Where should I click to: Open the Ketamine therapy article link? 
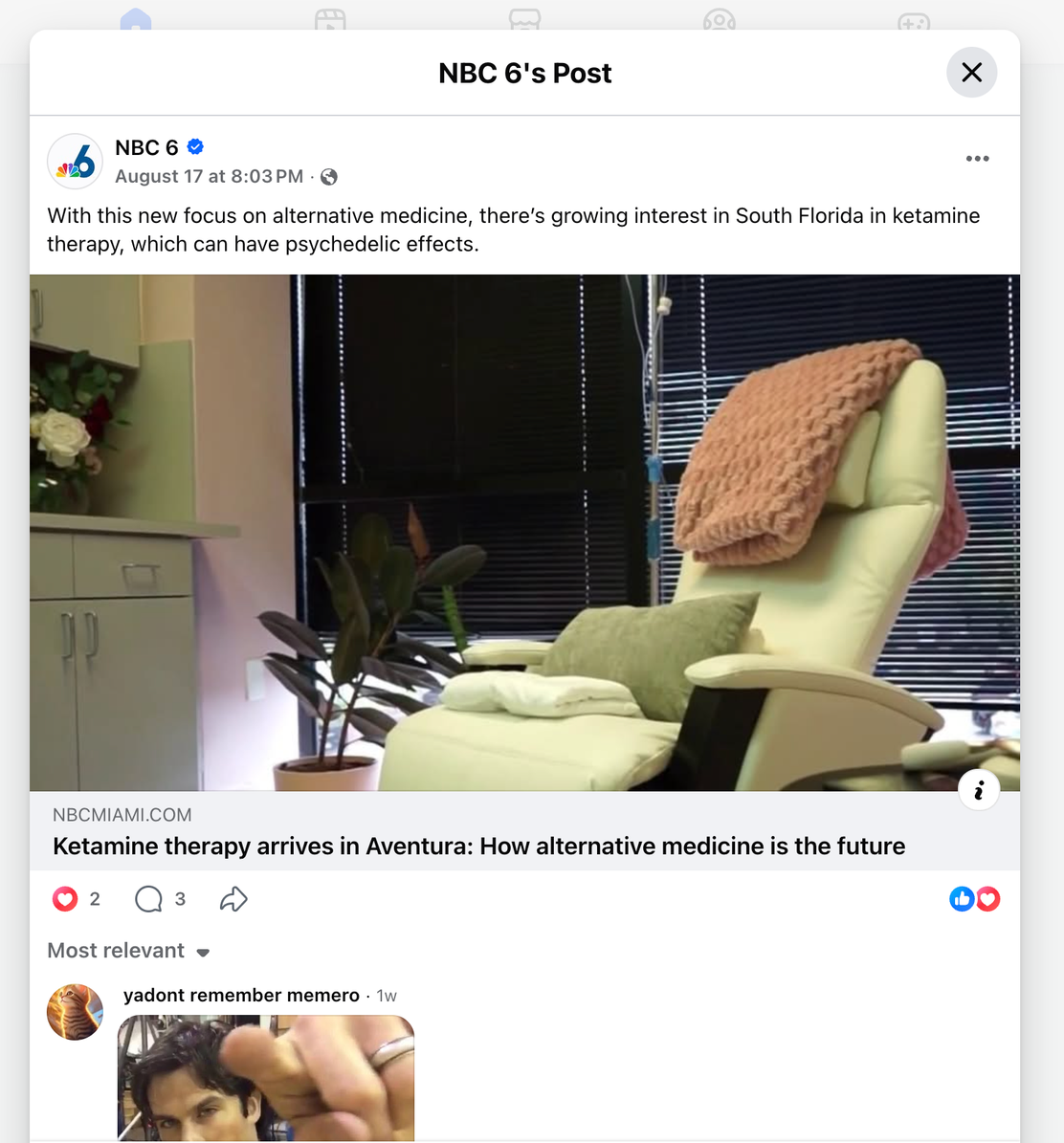[x=478, y=846]
